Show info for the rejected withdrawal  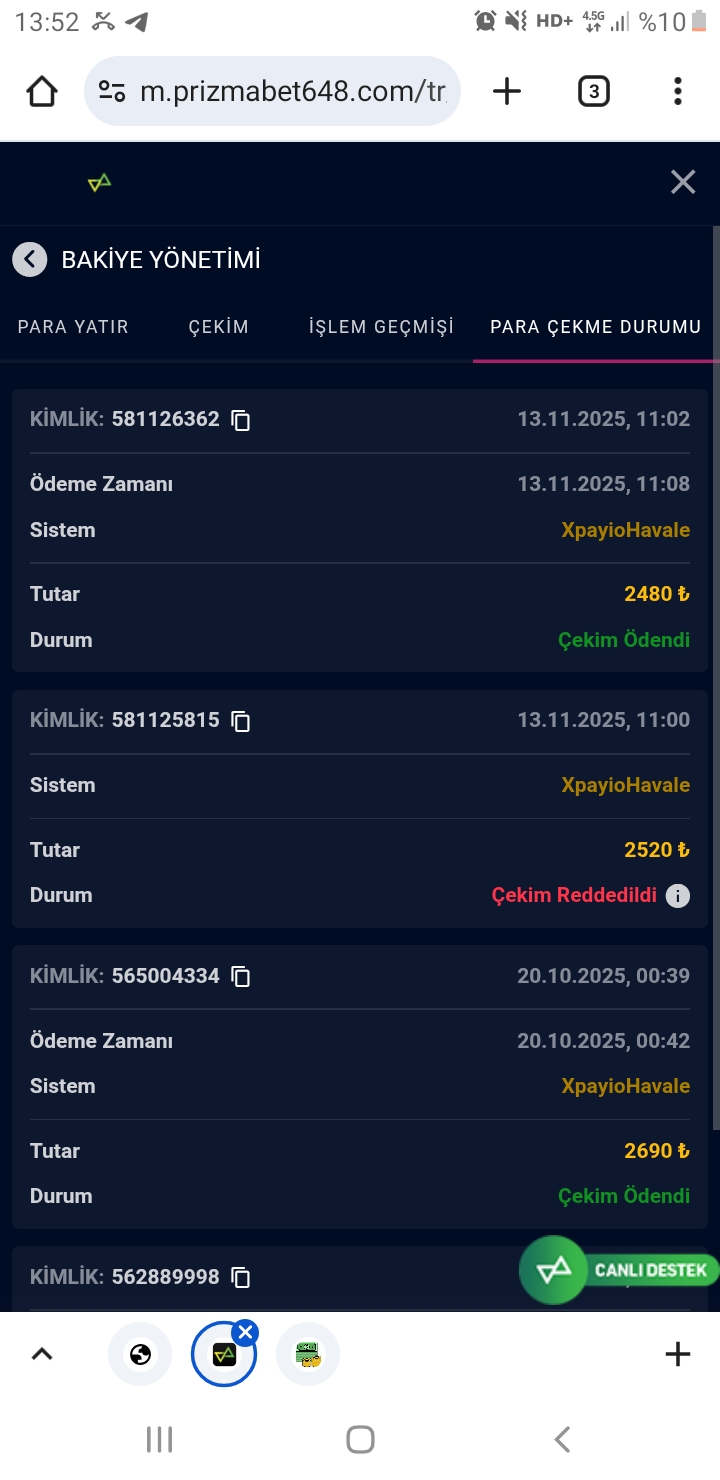tap(678, 896)
